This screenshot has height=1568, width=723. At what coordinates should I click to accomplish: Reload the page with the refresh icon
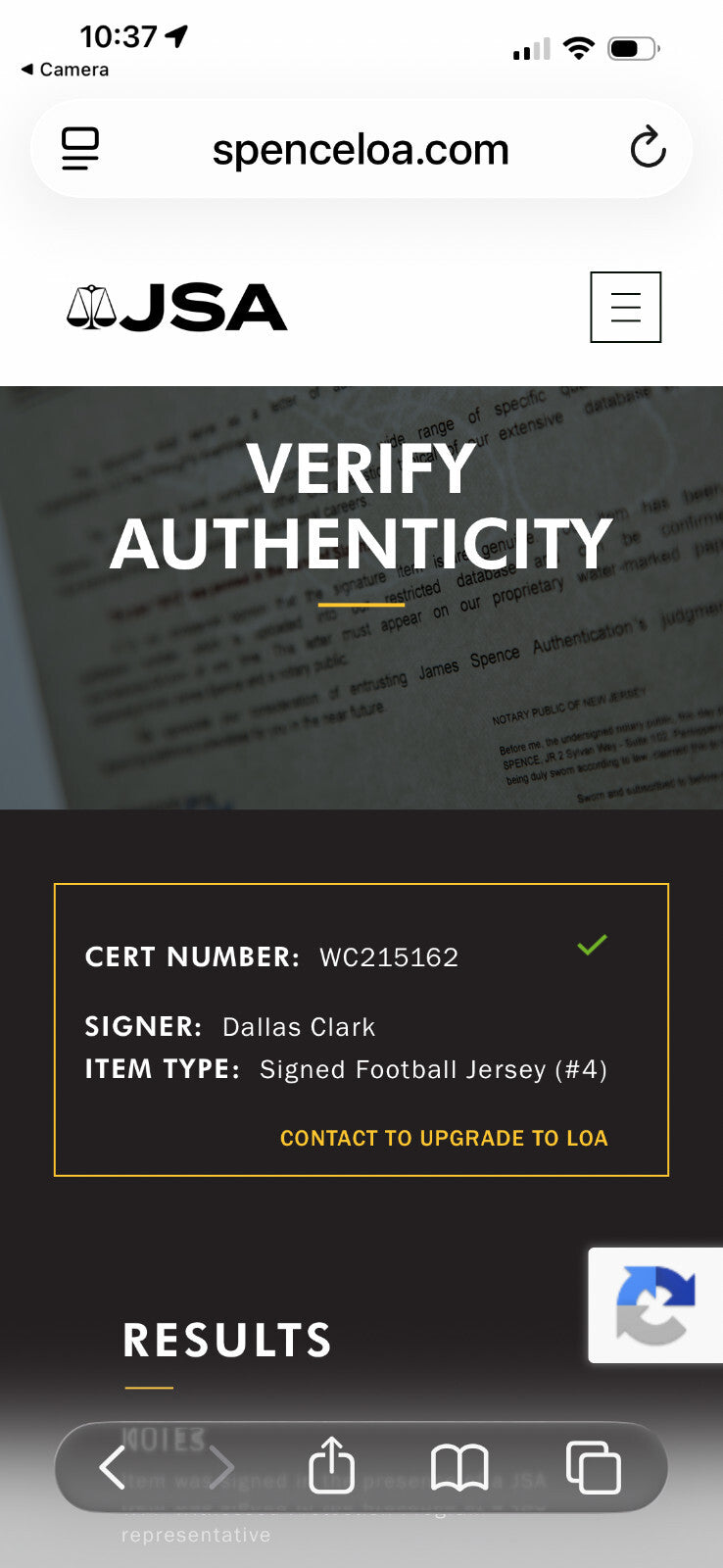648,149
